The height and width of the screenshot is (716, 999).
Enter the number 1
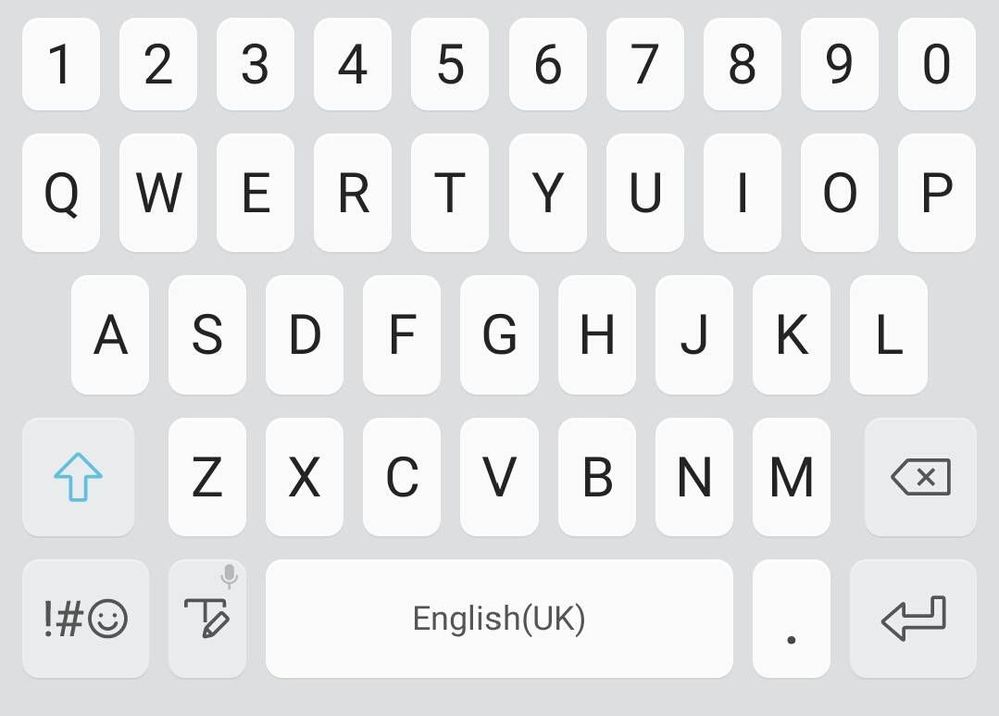61,65
